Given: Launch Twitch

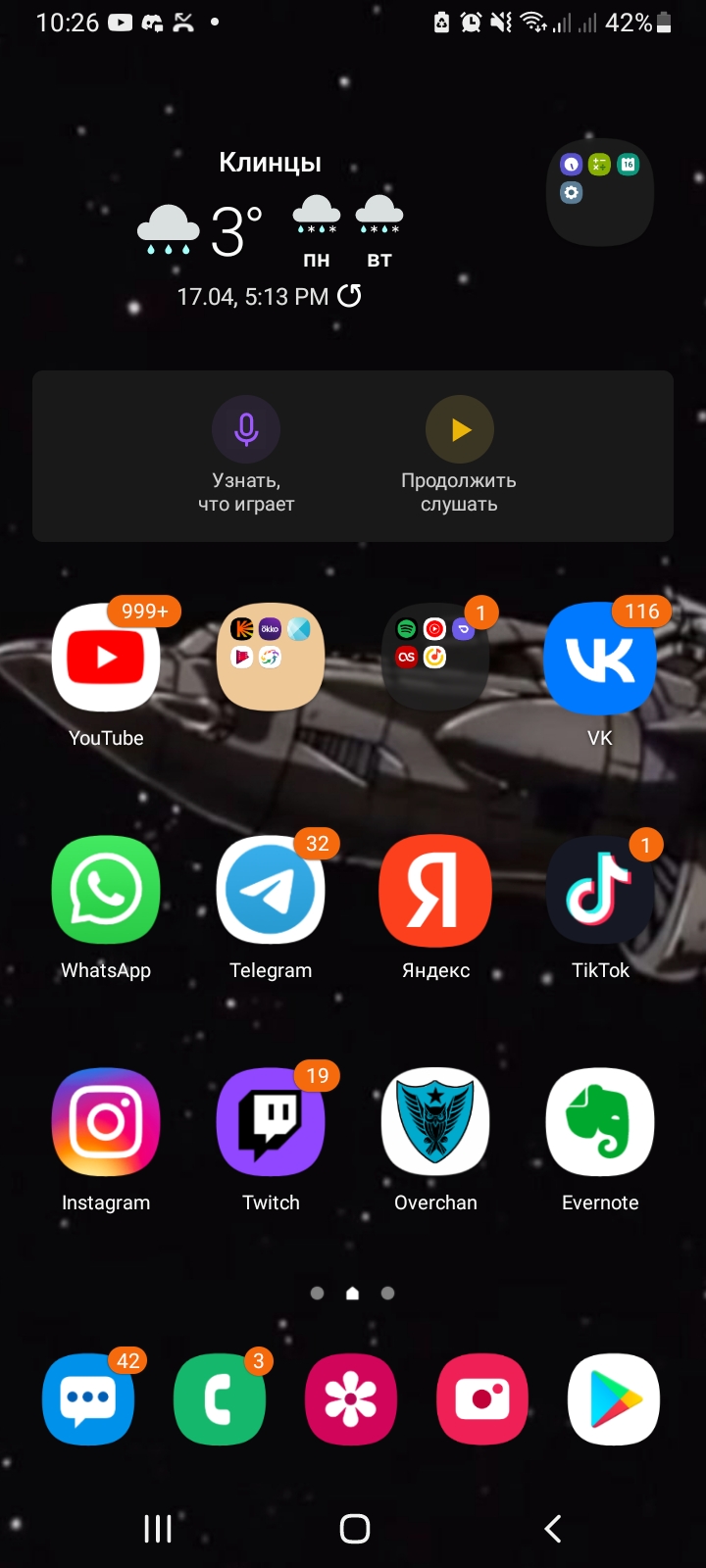Looking at the screenshot, I should (x=271, y=1122).
